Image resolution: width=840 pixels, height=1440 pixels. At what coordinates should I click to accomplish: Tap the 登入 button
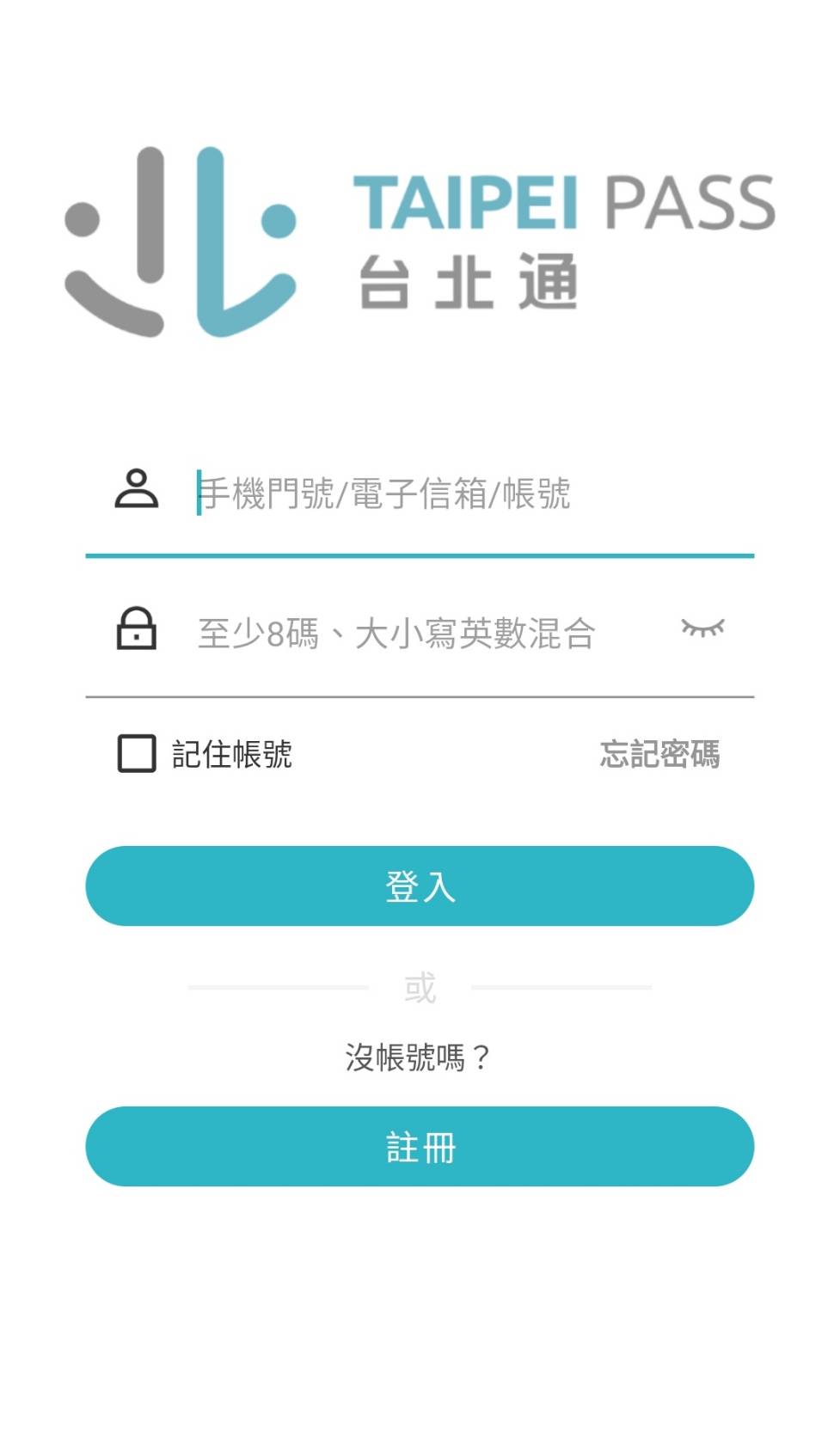(x=420, y=886)
